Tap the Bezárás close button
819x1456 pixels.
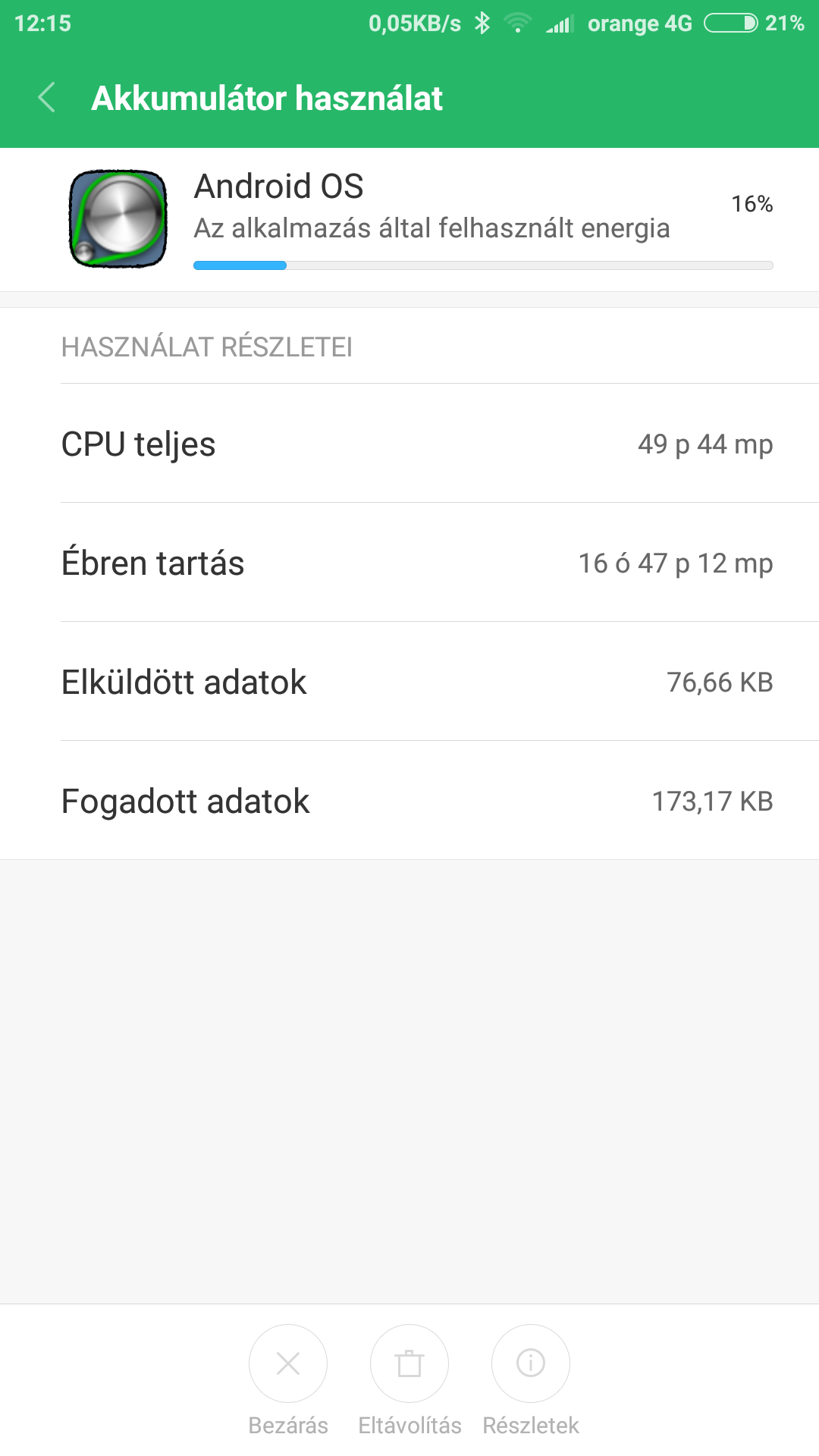click(x=288, y=1363)
